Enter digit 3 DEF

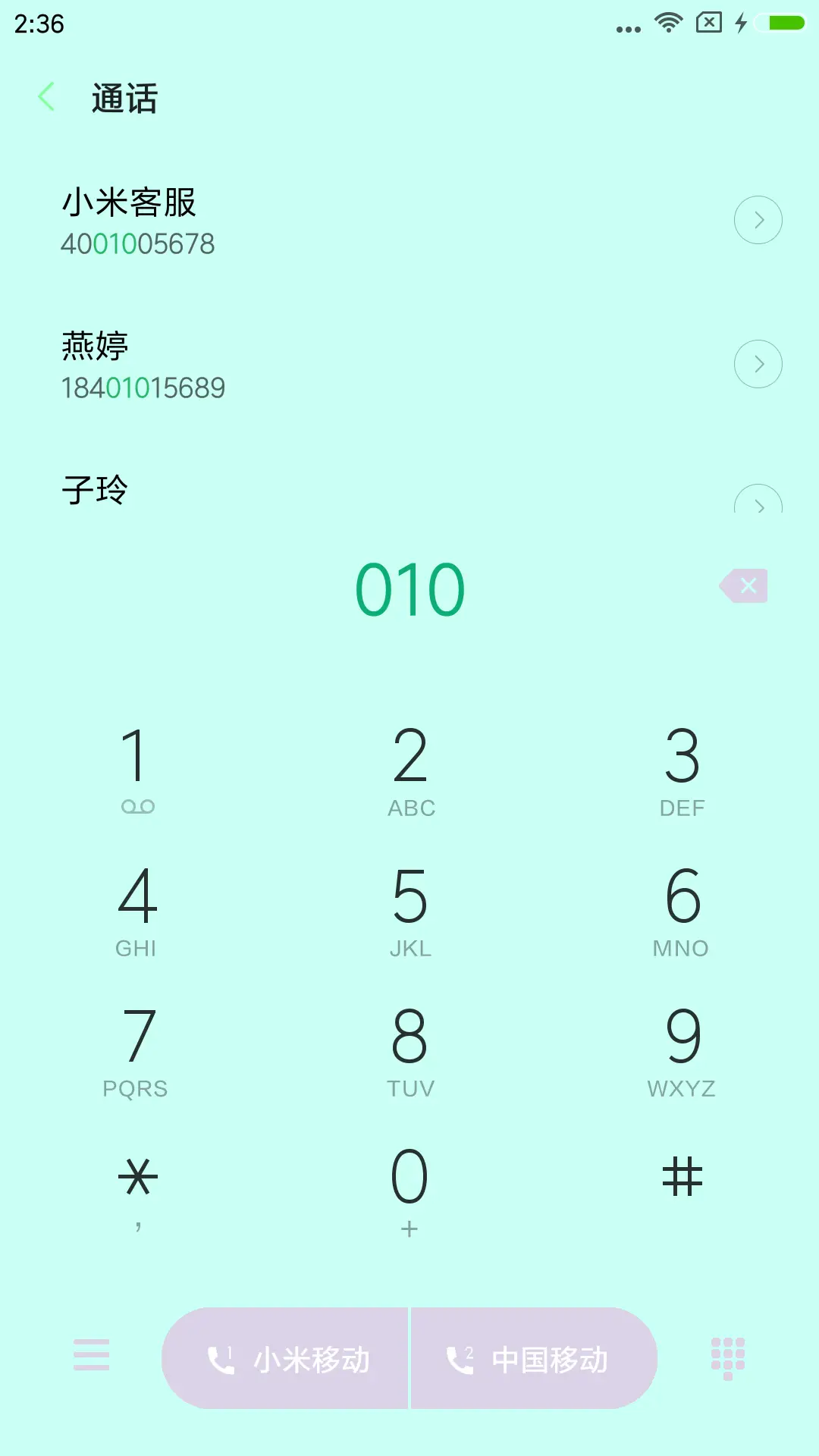(682, 767)
